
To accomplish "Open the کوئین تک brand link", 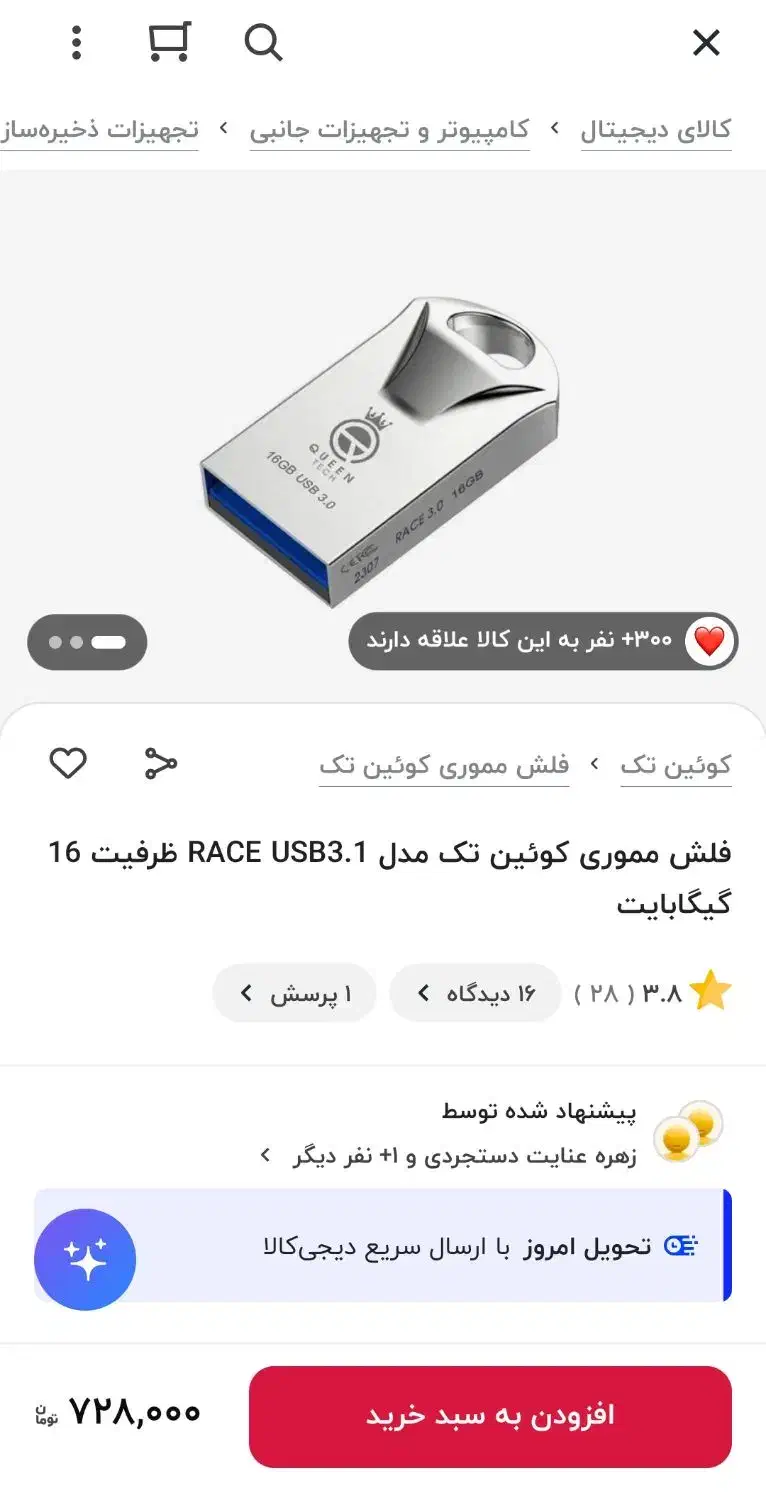I will [x=678, y=763].
